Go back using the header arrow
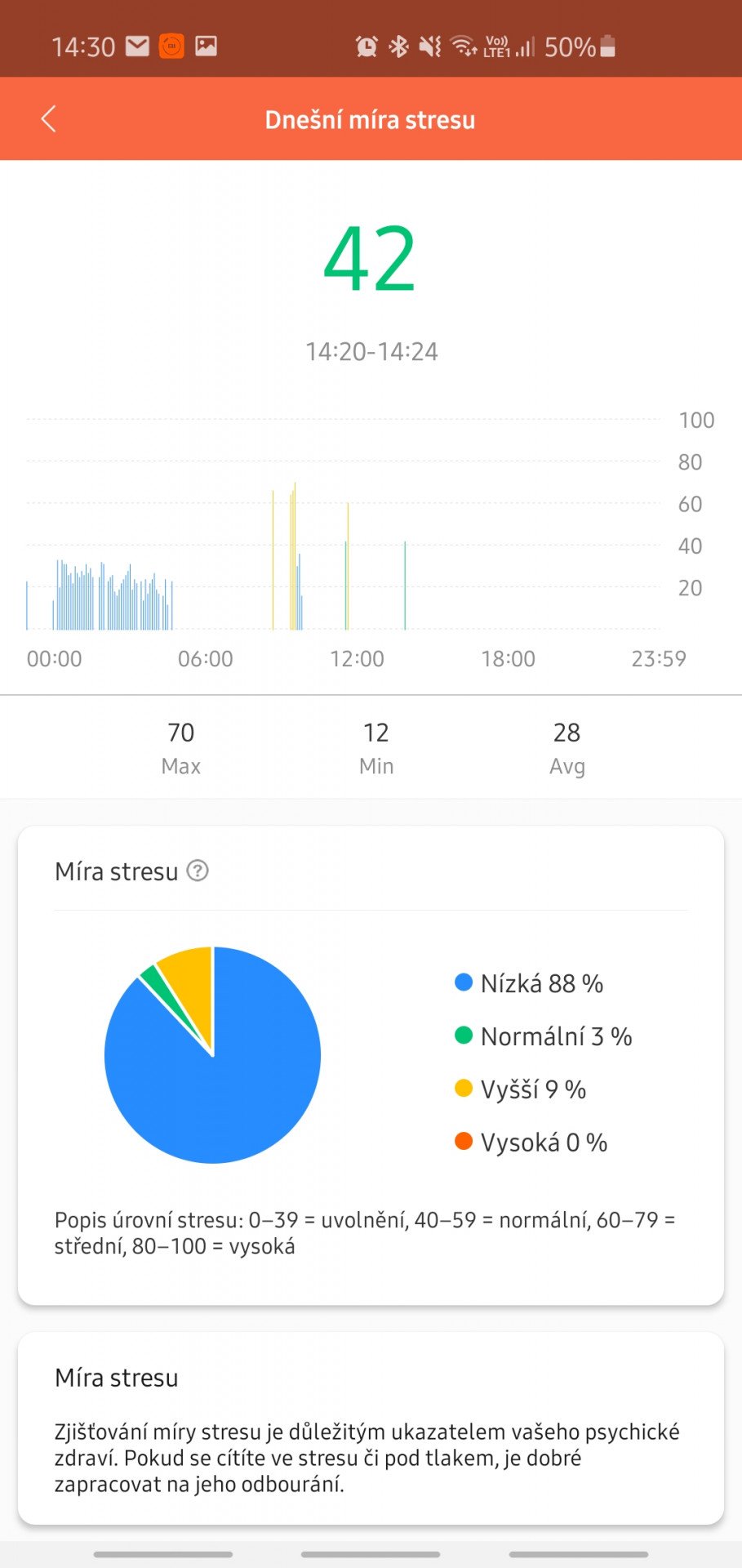The height and width of the screenshot is (1568, 742). point(48,119)
